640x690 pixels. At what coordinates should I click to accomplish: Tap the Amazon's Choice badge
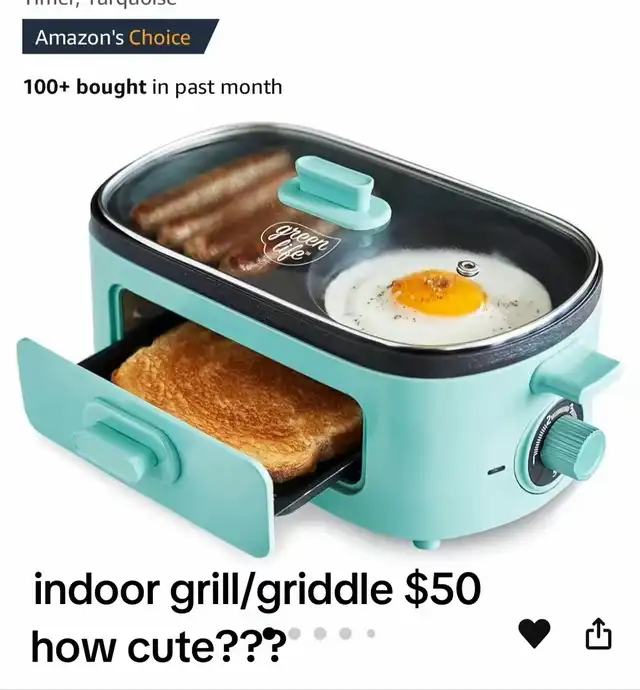[x=118, y=38]
